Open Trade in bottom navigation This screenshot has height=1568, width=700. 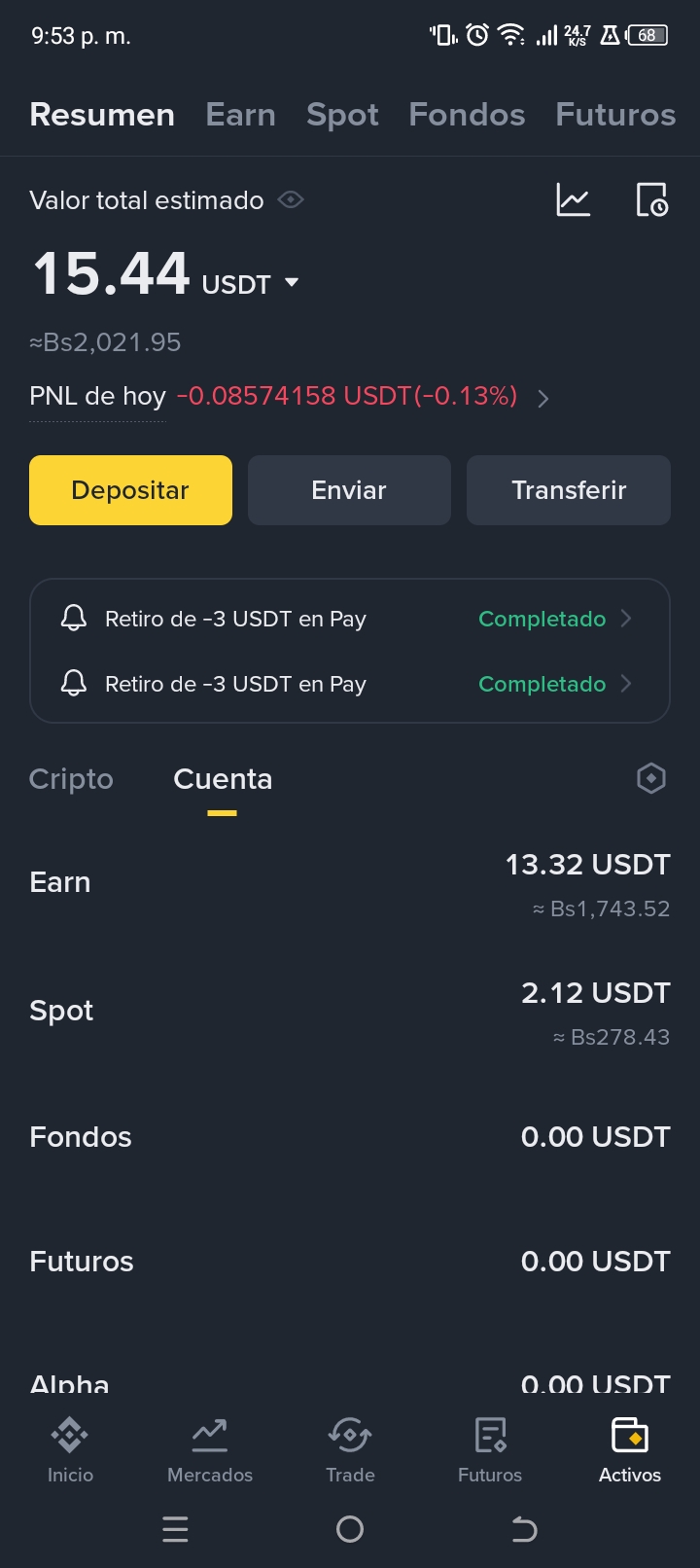tap(350, 1449)
